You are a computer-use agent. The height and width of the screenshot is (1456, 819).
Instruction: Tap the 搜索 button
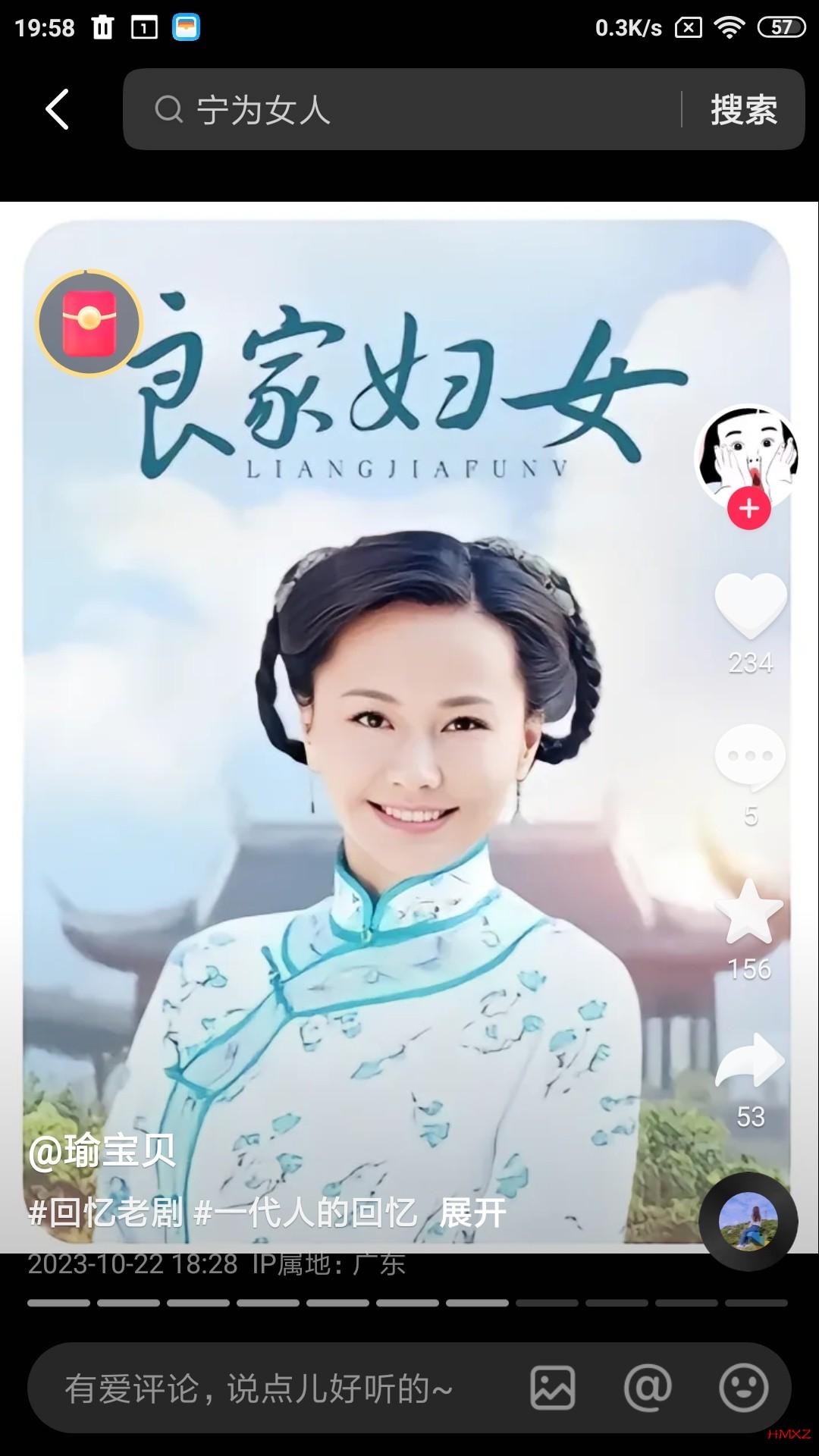pyautogui.click(x=743, y=109)
